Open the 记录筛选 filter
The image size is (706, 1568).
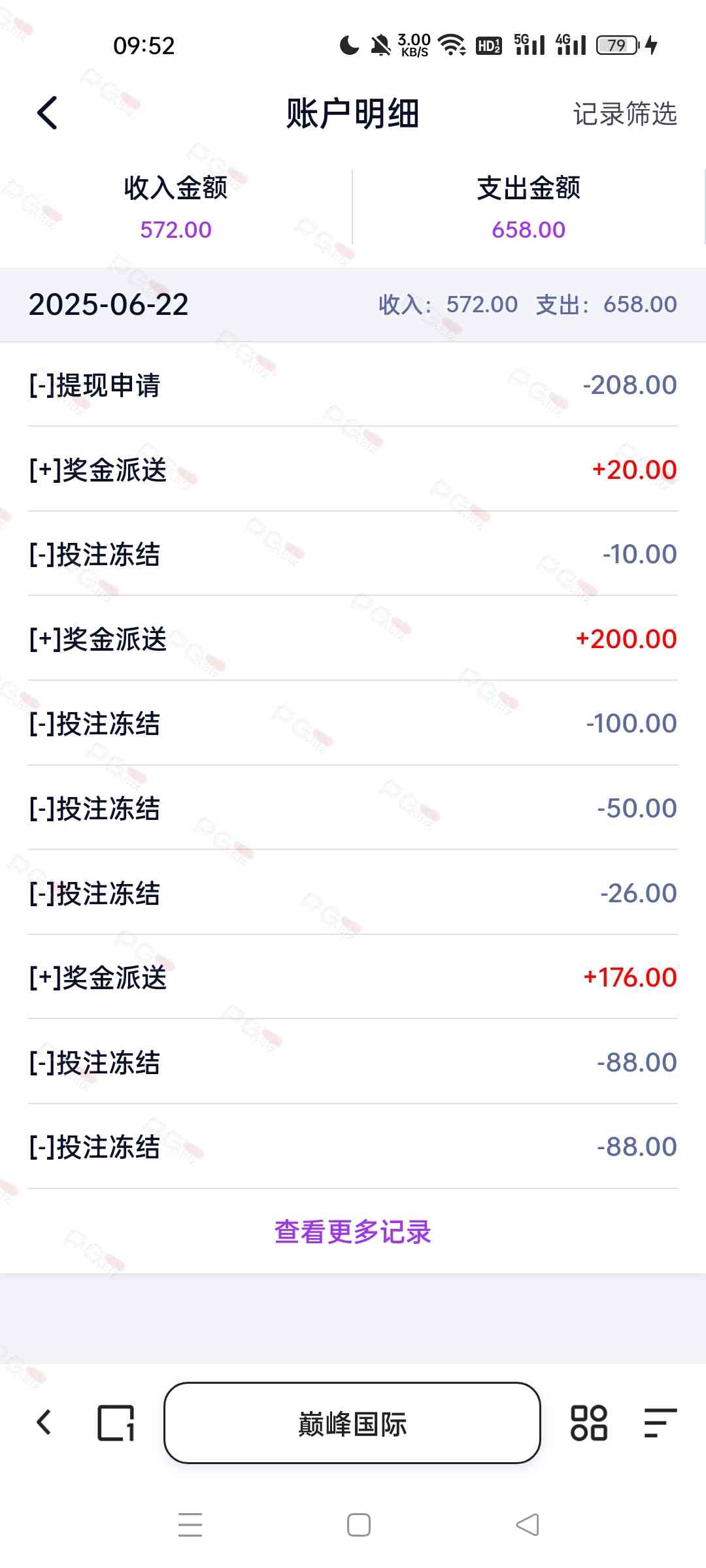pos(624,114)
